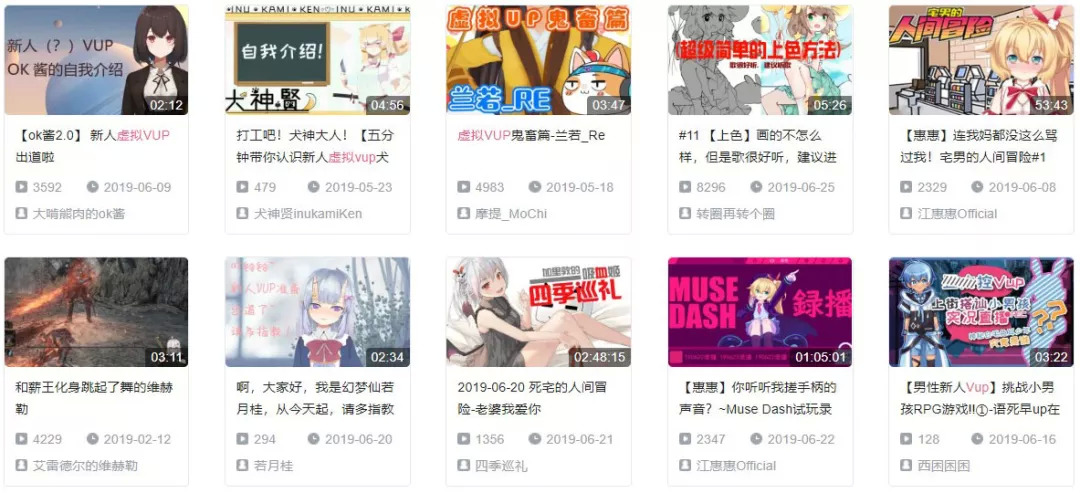This screenshot has height=493, width=1080.
Task: Open 幻梦仙若月桂 introduction video
Action: pyautogui.click(x=317, y=312)
